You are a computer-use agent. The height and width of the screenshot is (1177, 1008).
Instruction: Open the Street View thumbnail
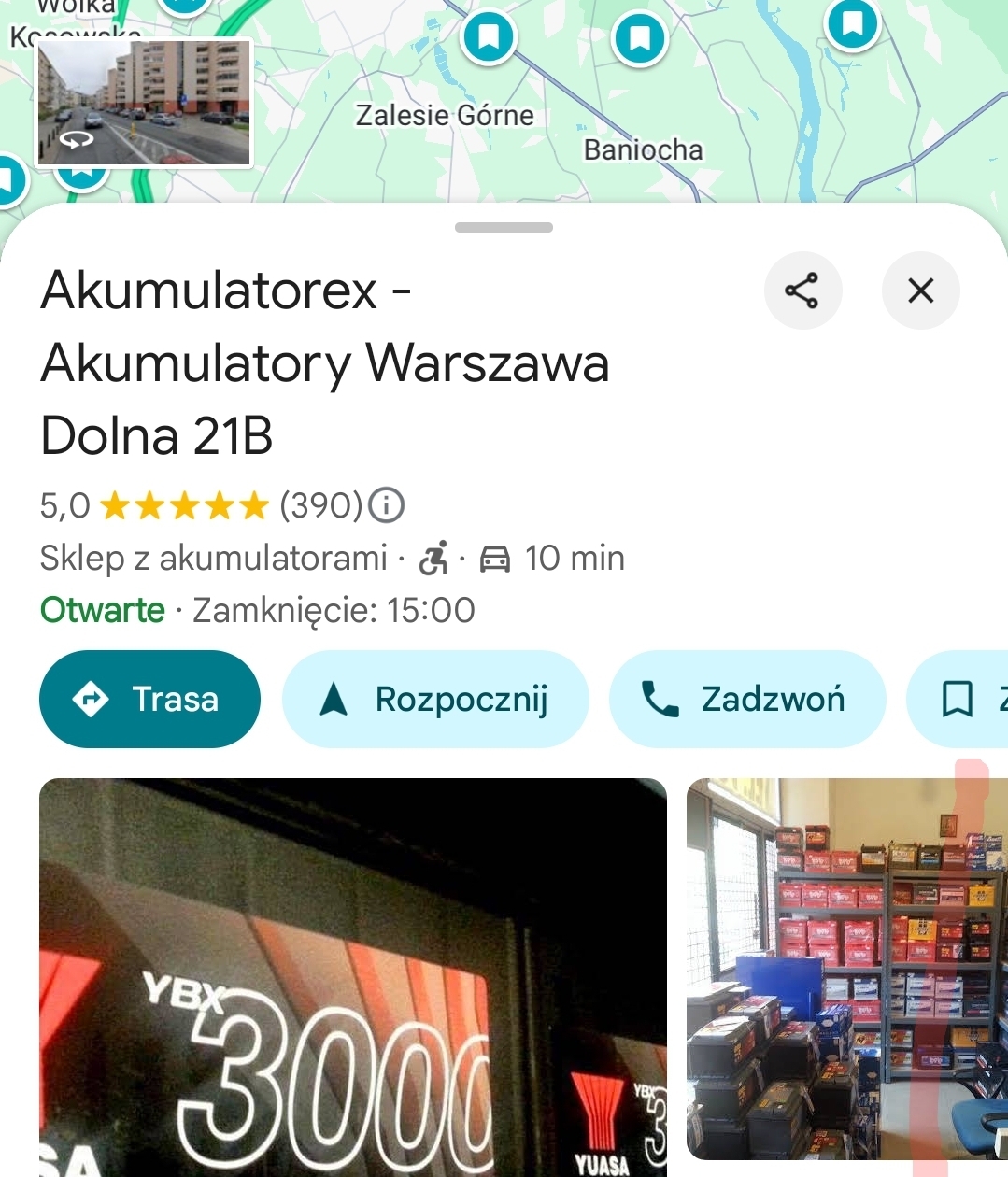coord(144,104)
